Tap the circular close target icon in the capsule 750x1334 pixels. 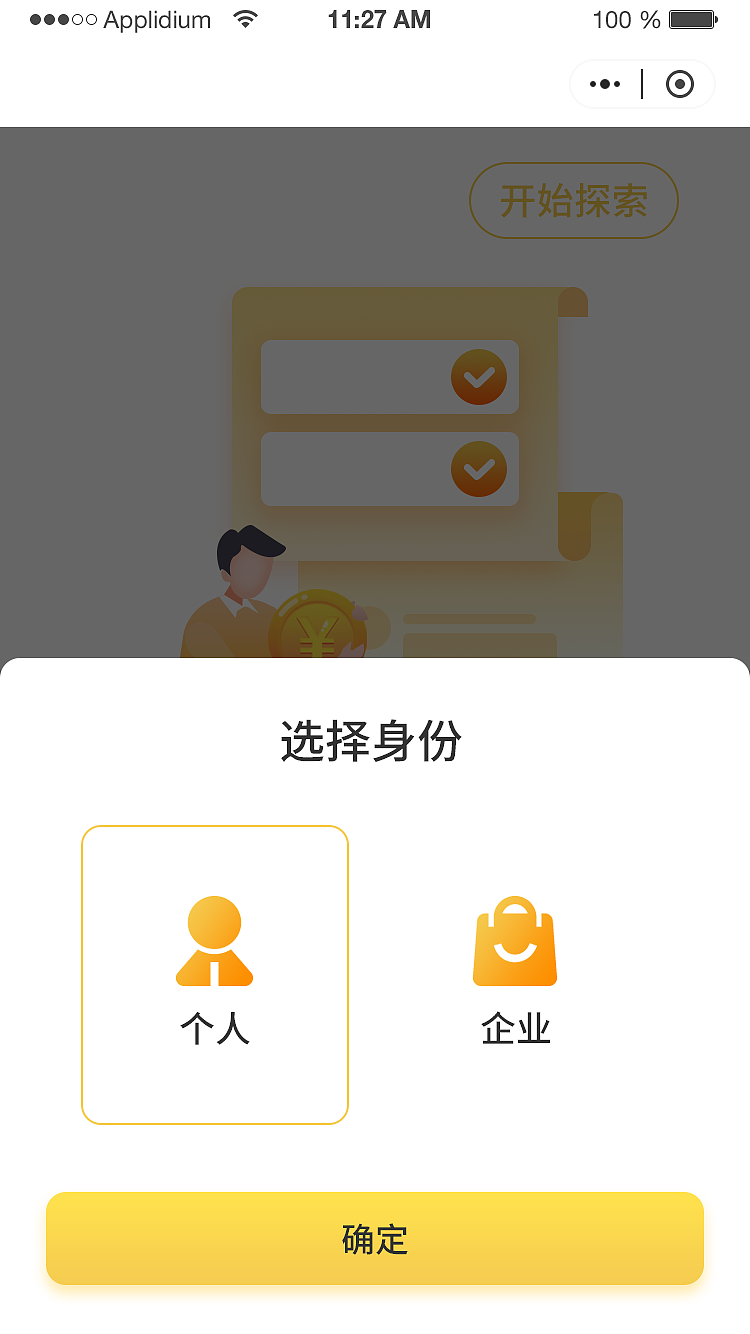[x=679, y=84]
